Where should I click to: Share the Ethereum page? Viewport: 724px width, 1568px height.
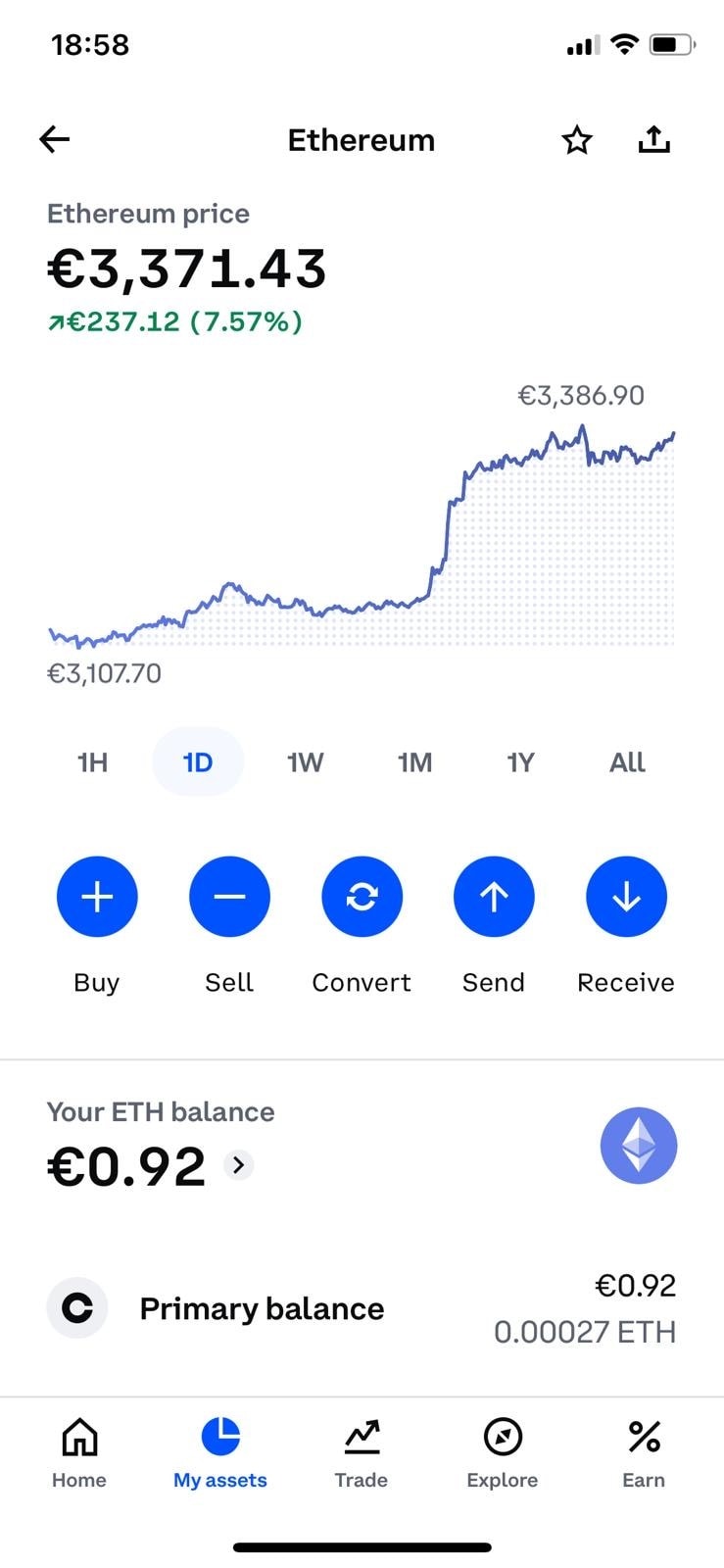pyautogui.click(x=654, y=140)
